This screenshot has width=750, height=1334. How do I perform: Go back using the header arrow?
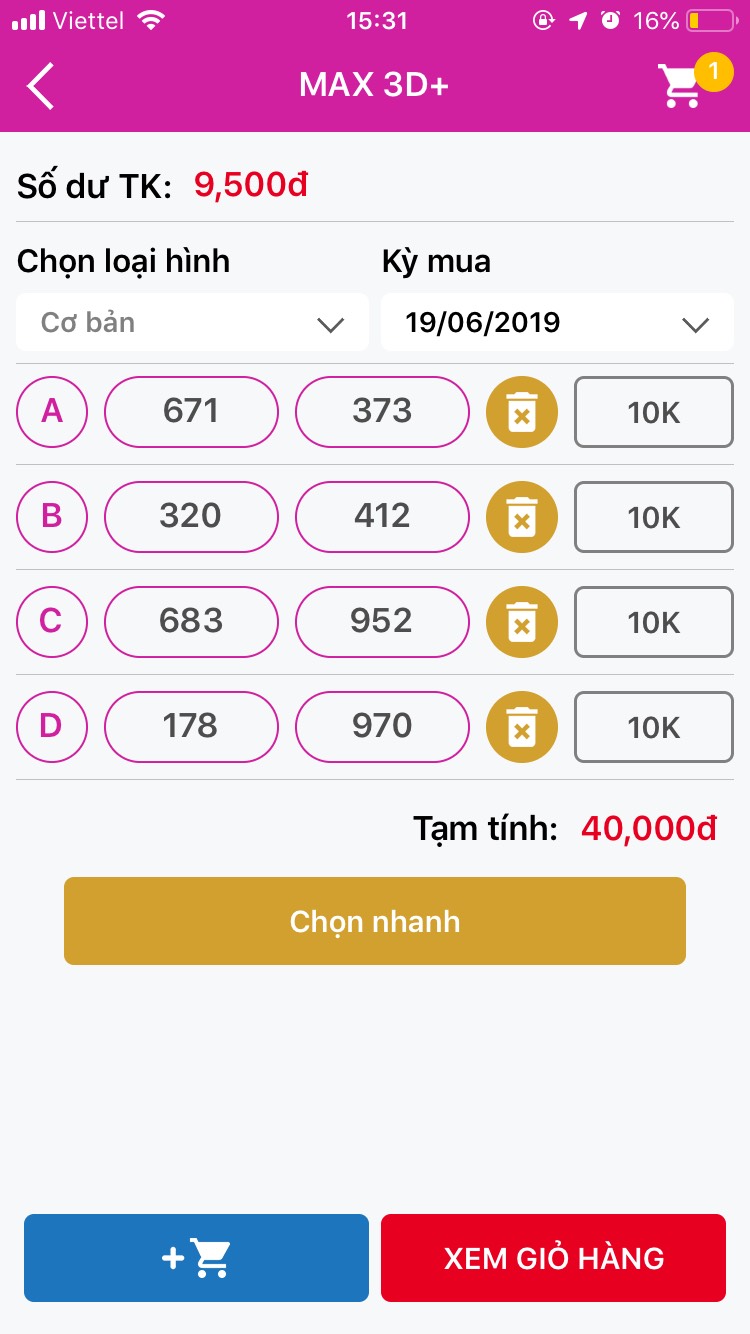[41, 86]
